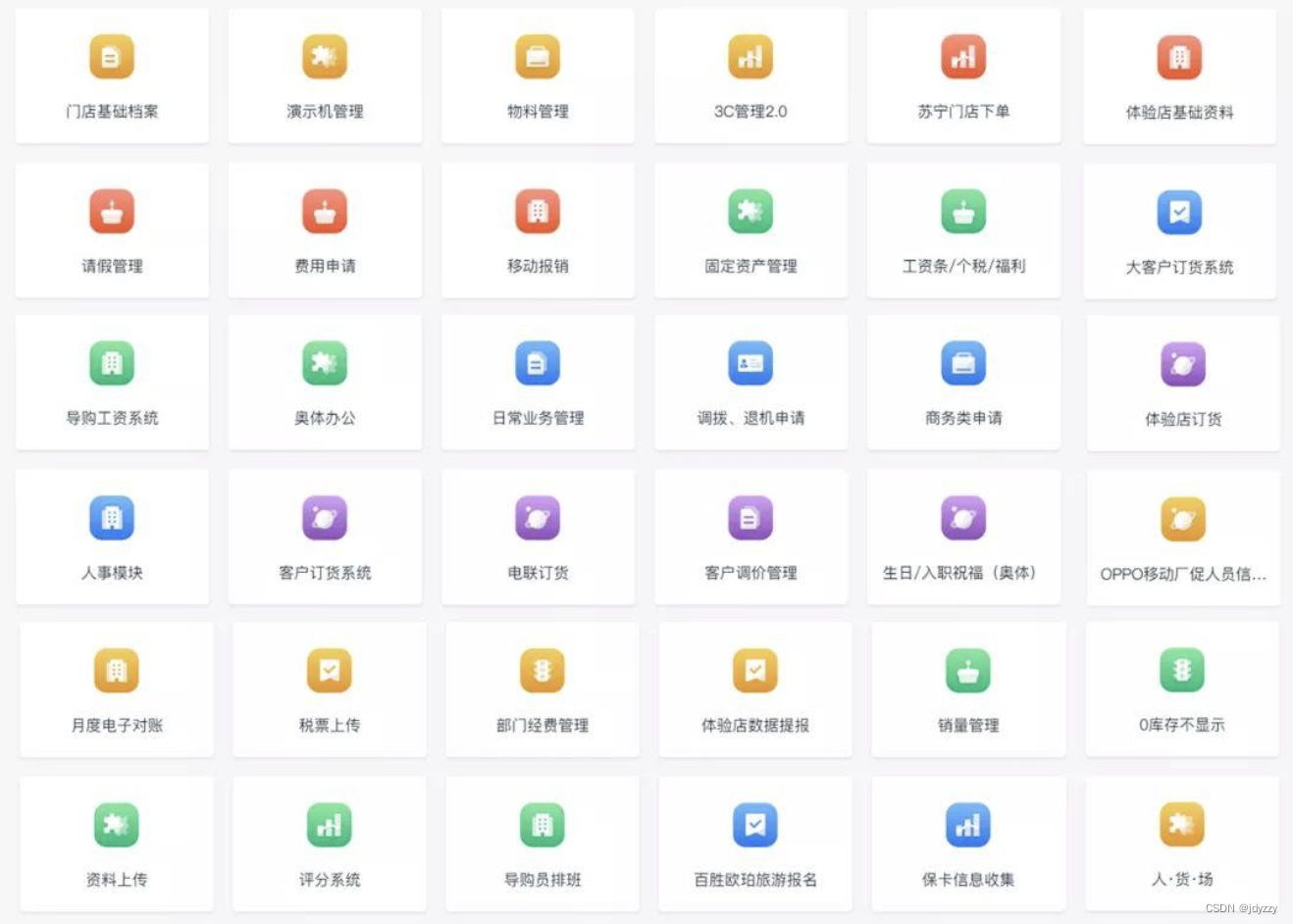
Task: Open the 人事模块 tile
Action: click(112, 537)
